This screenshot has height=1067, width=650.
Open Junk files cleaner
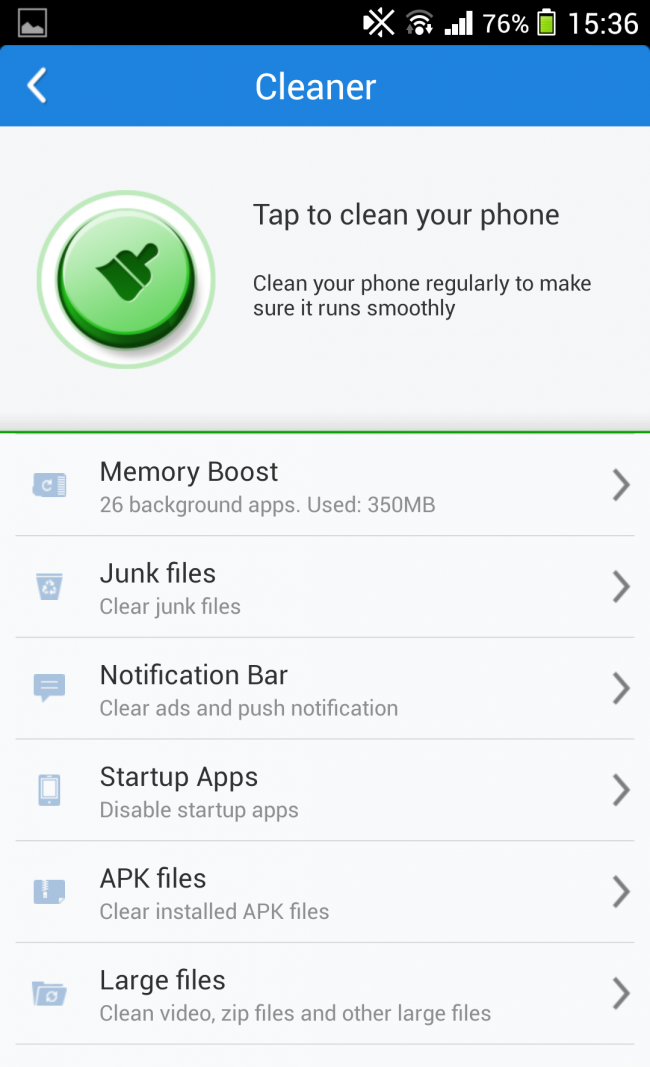click(x=325, y=588)
